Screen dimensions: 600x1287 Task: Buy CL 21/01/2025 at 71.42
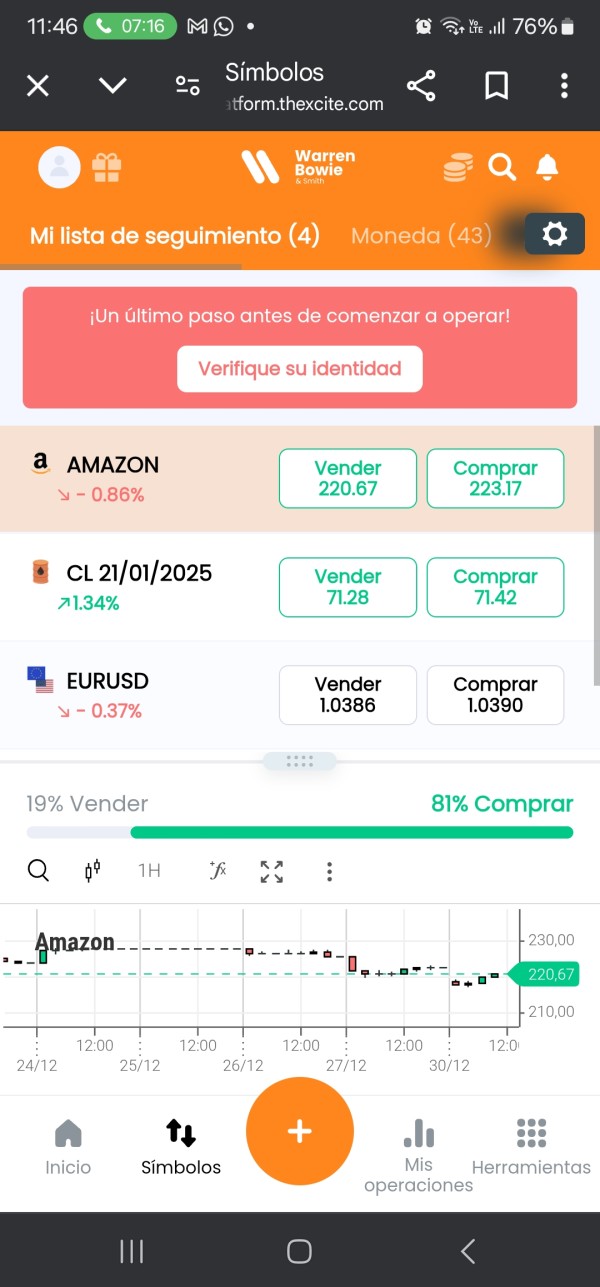(x=495, y=586)
